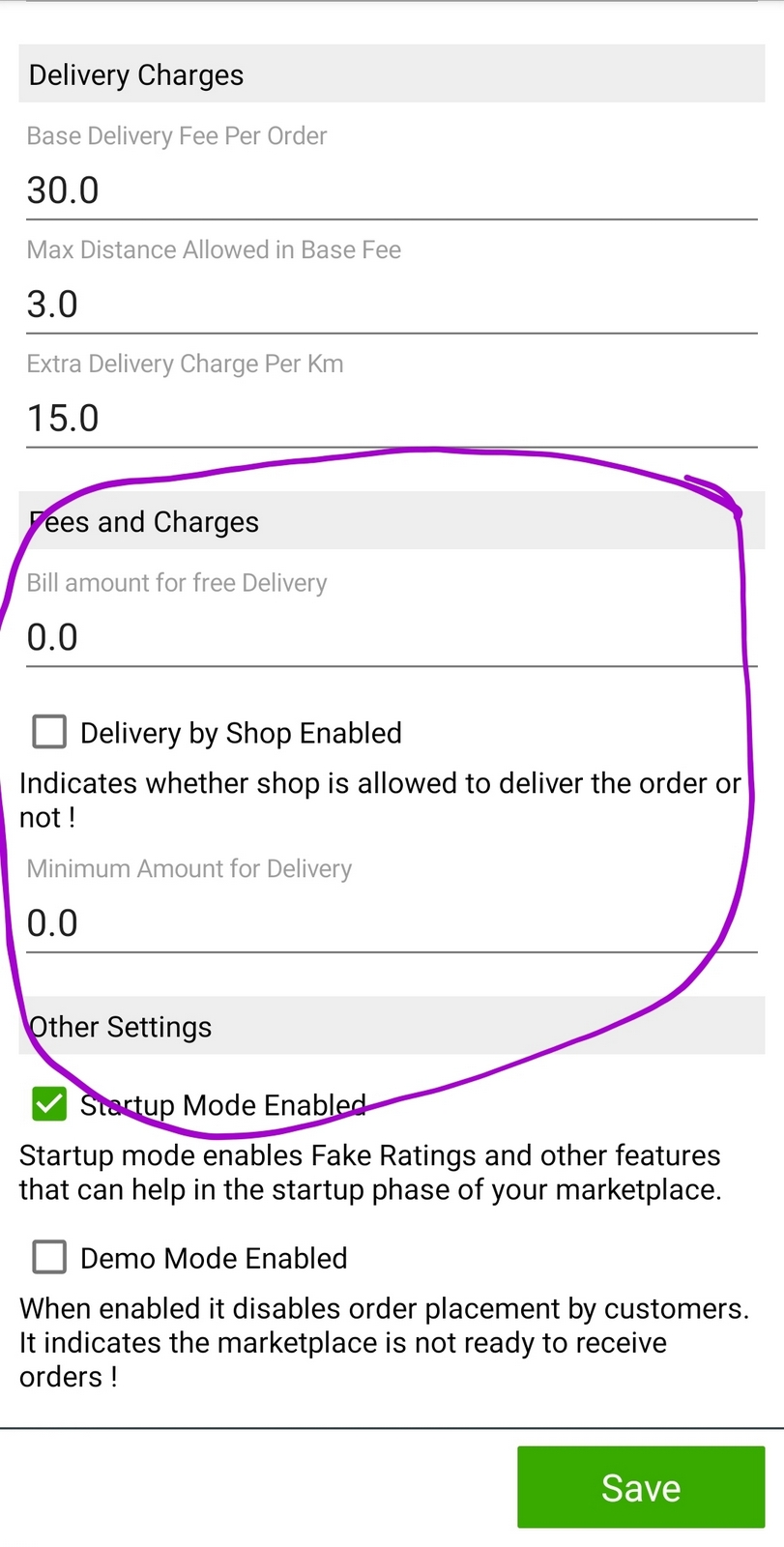Check the Demo Mode Enabled box

coord(49,1257)
